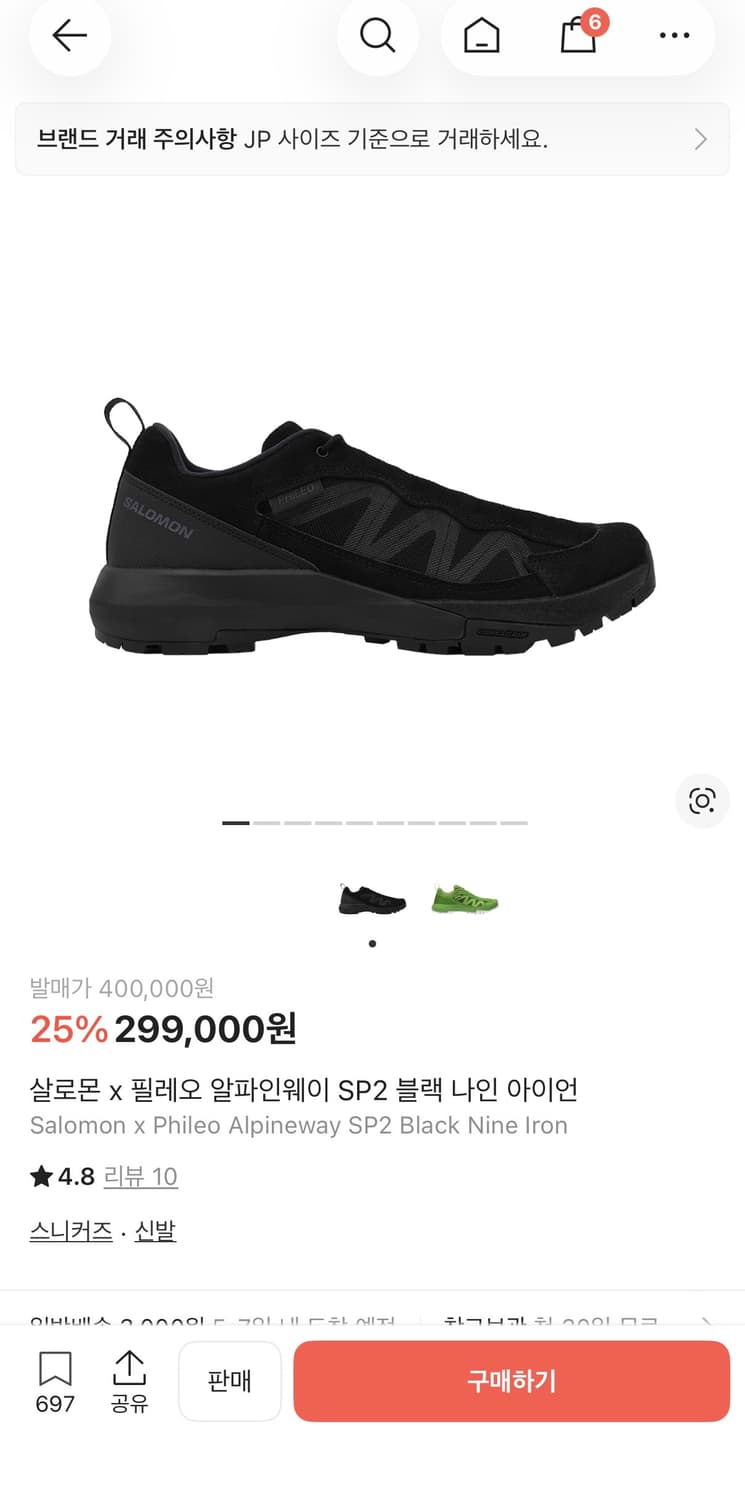Expand the brand notice with the chevron
This screenshot has width=745, height=1500.
pyautogui.click(x=700, y=139)
